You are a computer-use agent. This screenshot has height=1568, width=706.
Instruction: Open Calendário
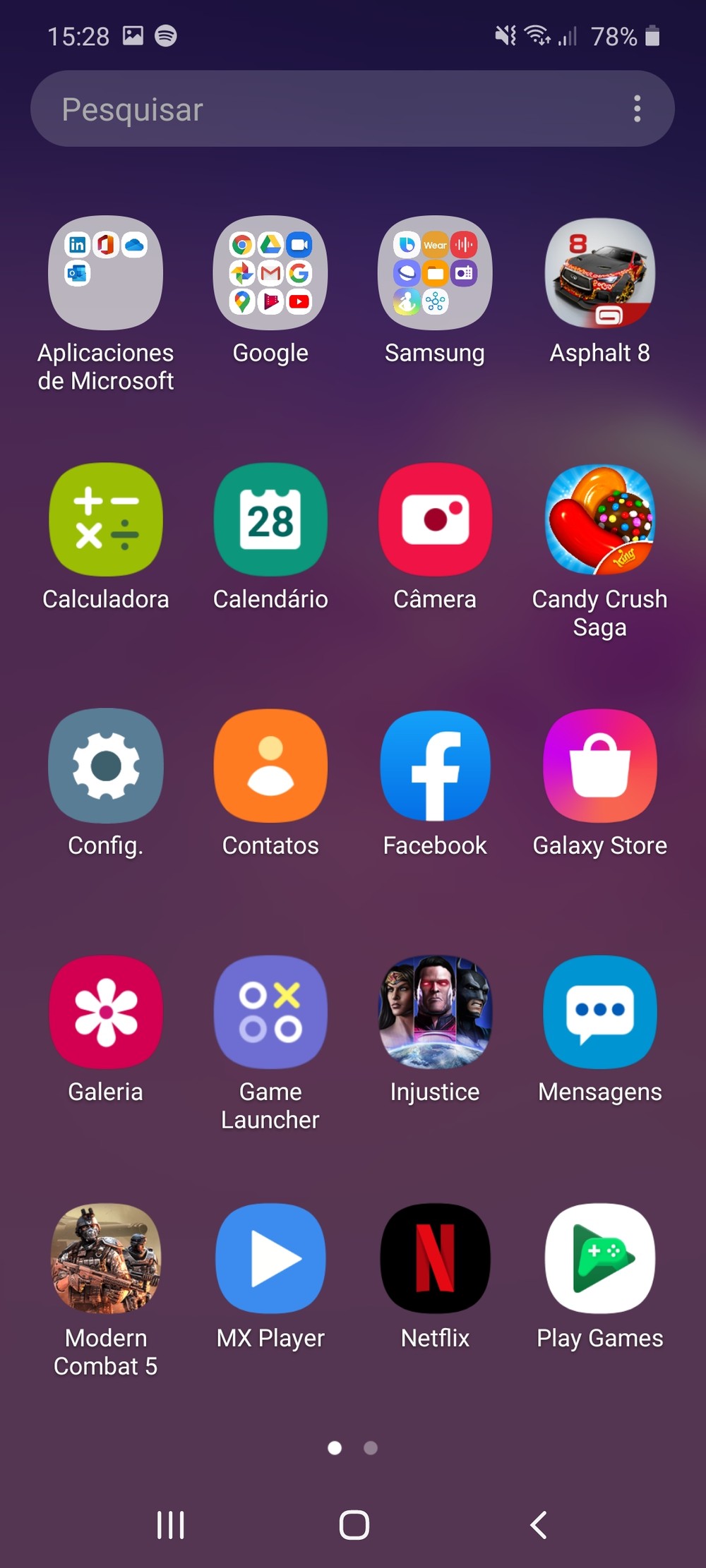click(x=270, y=519)
